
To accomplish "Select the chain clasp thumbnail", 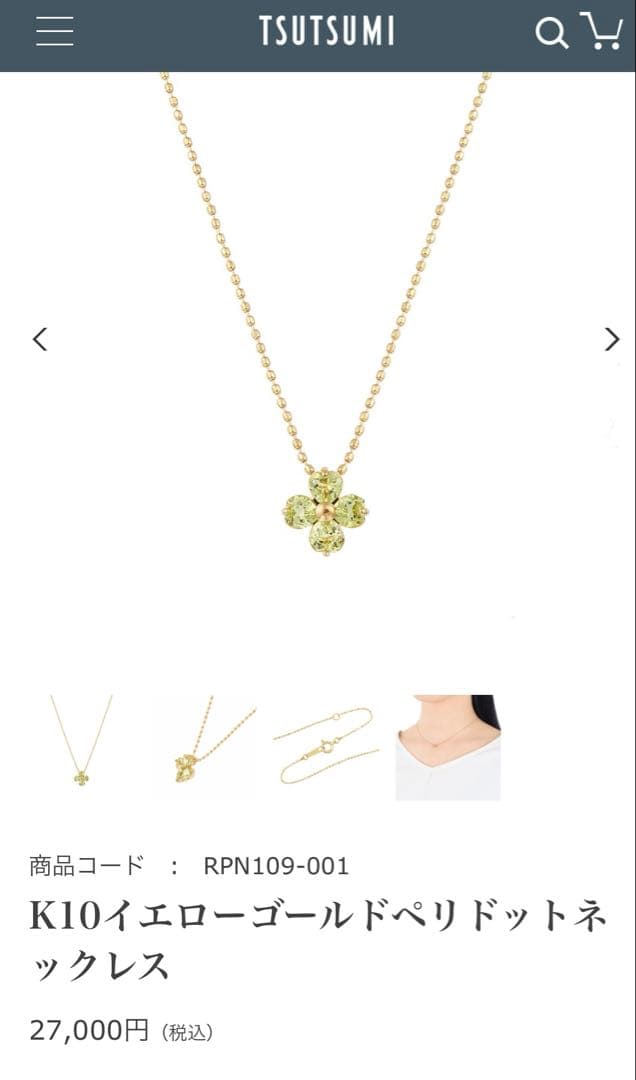I will tap(326, 746).
